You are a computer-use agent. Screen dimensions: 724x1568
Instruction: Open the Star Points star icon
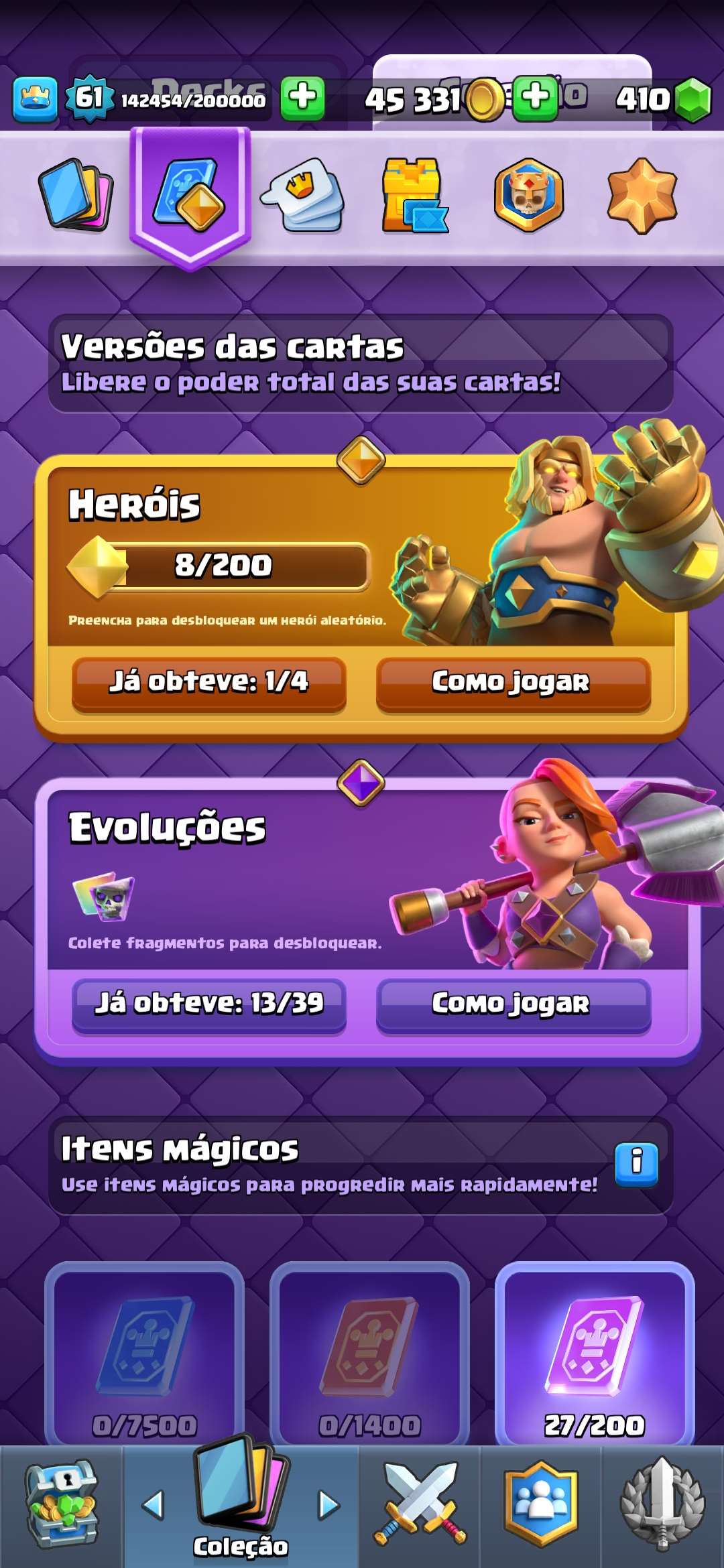pos(644,194)
